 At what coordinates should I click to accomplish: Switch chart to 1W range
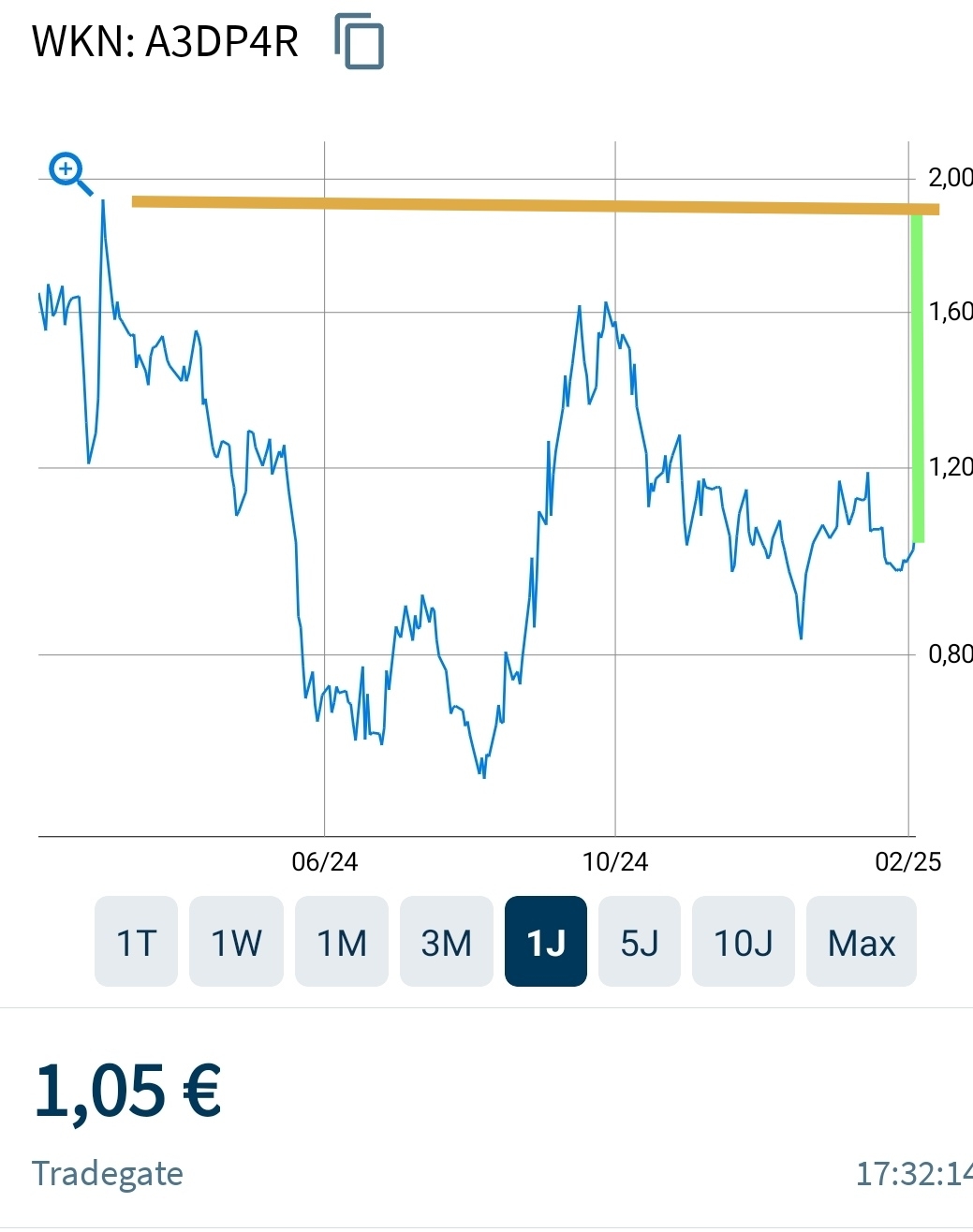(236, 942)
